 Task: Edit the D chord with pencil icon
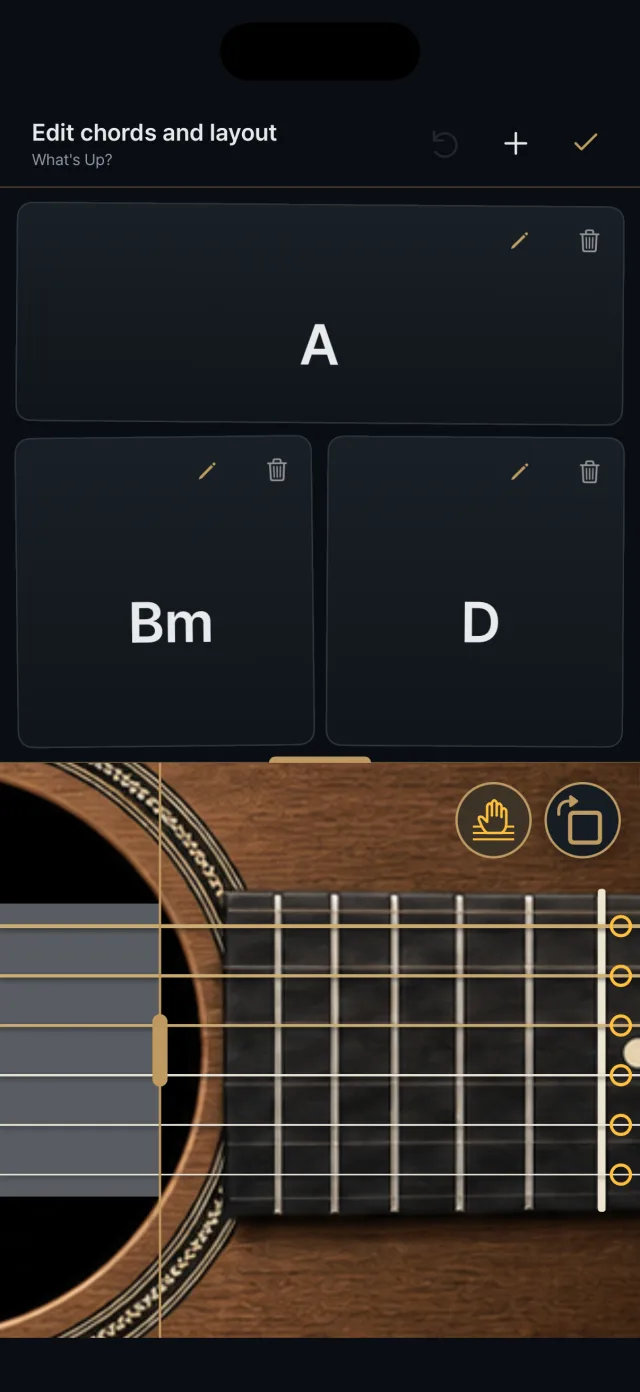click(x=519, y=471)
